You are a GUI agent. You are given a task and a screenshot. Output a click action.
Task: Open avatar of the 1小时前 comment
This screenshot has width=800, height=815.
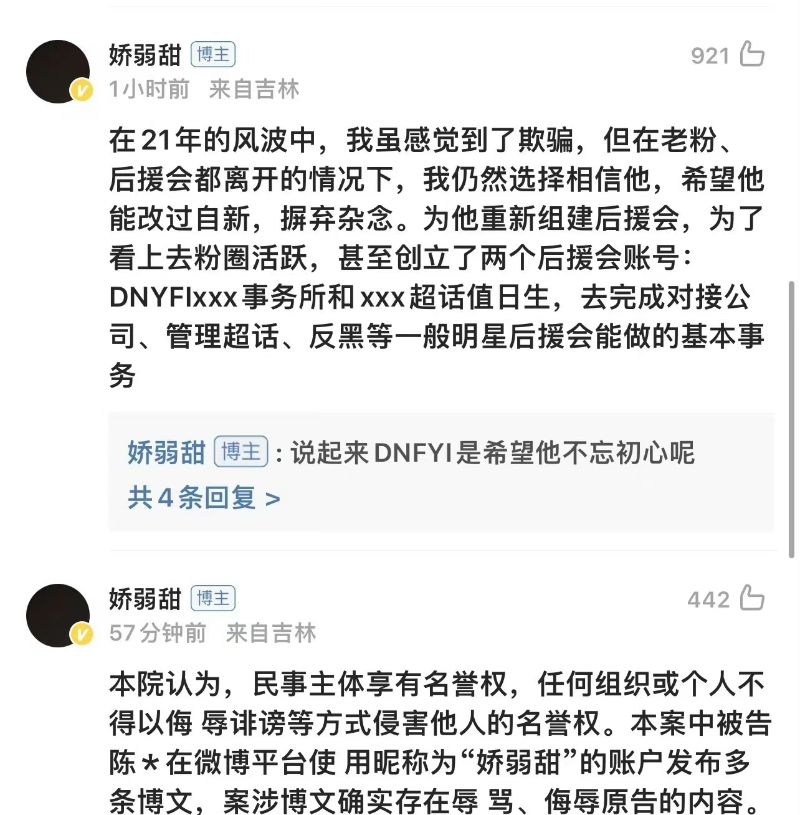point(57,71)
